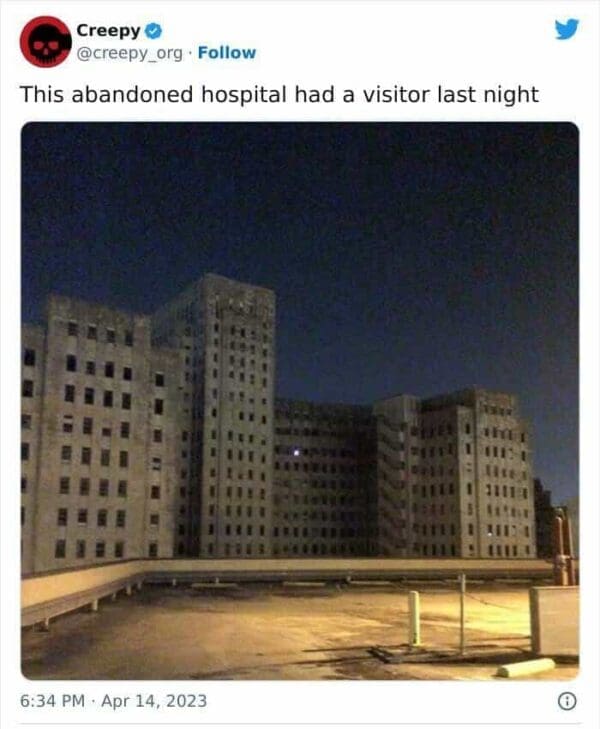The height and width of the screenshot is (729, 600).
Task: Visit the @creepy_org handle
Action: pos(130,53)
